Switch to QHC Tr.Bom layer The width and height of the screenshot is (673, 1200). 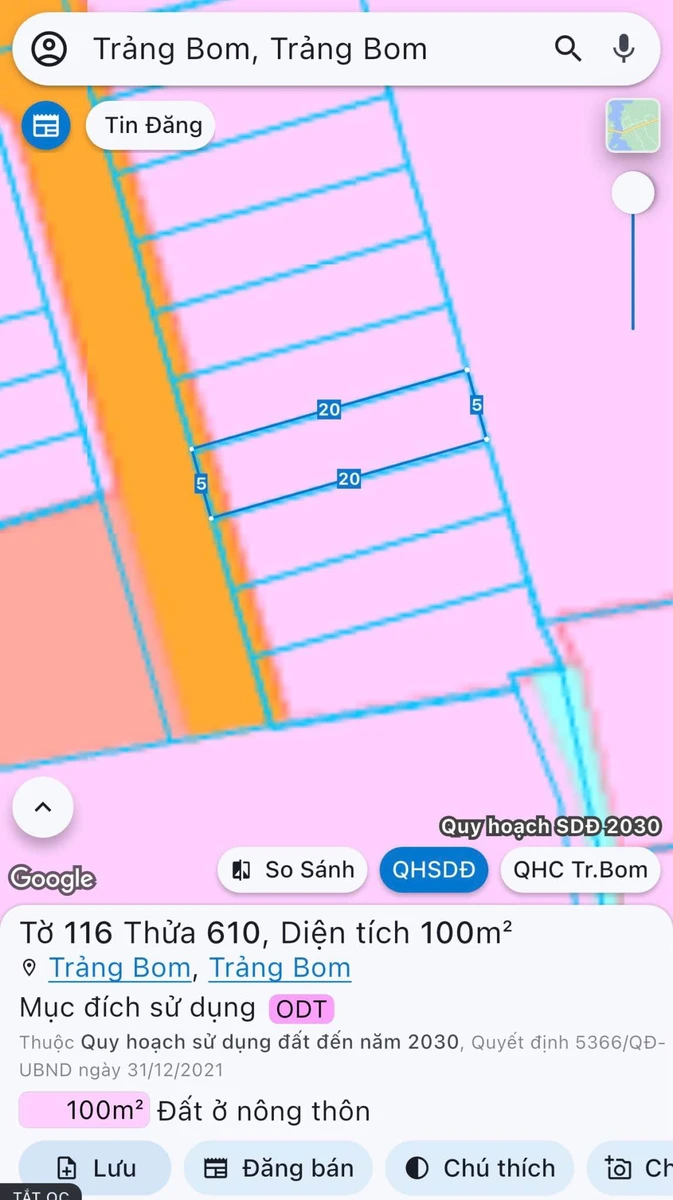580,870
